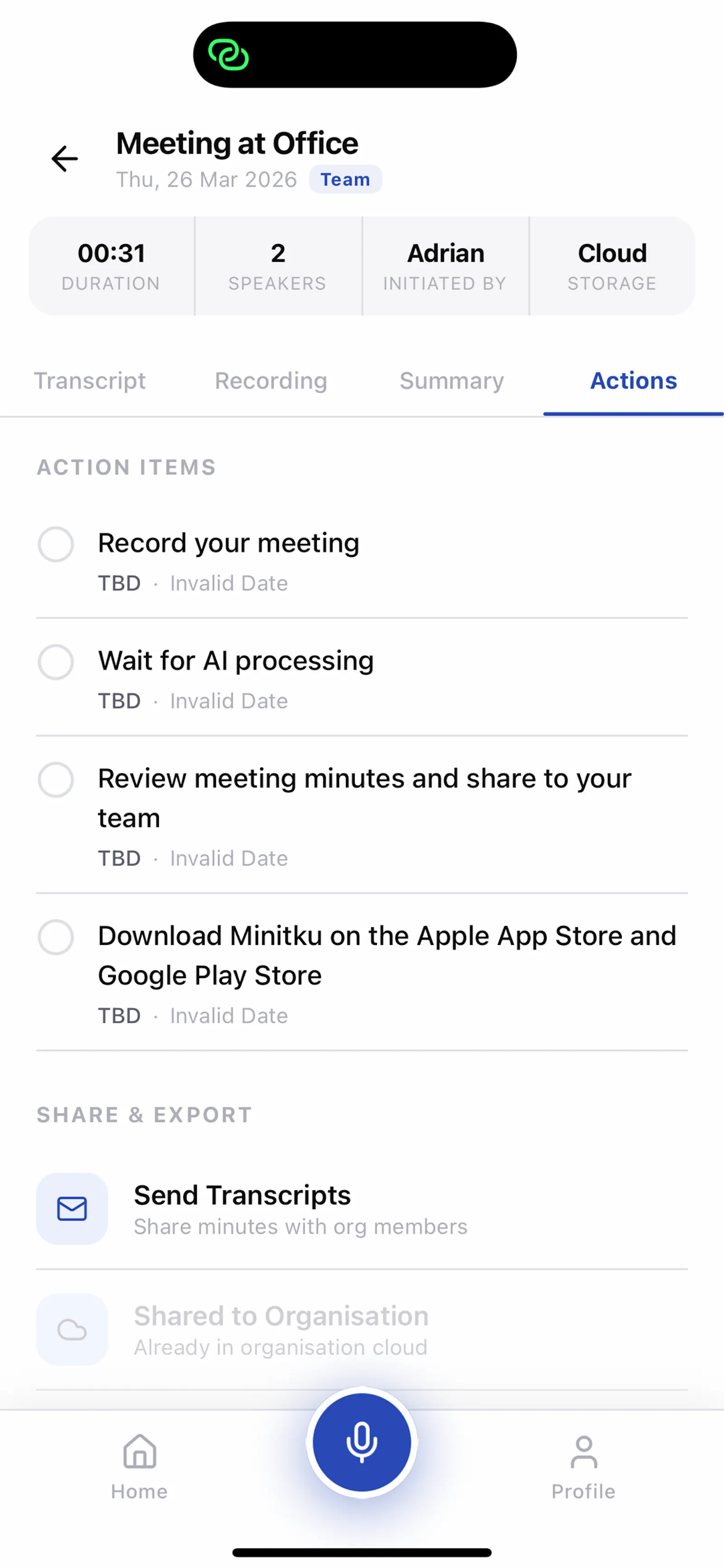Screen dimensions: 724x1568
Task: Complete the 'Download Minitku' action item
Action: tap(56, 937)
